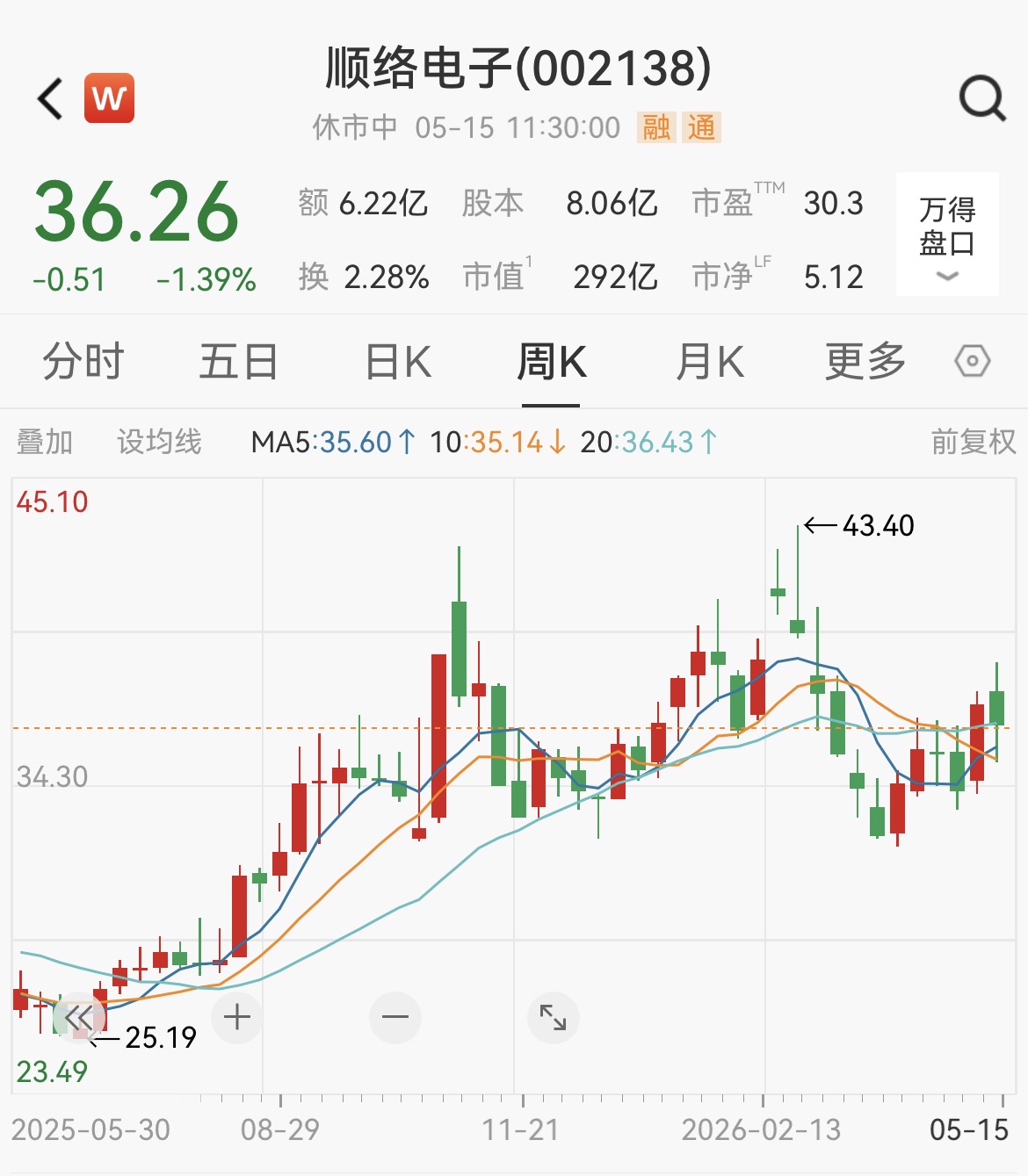Zoom out the chart with minus button
The width and height of the screenshot is (1028, 1176).
[x=395, y=1018]
